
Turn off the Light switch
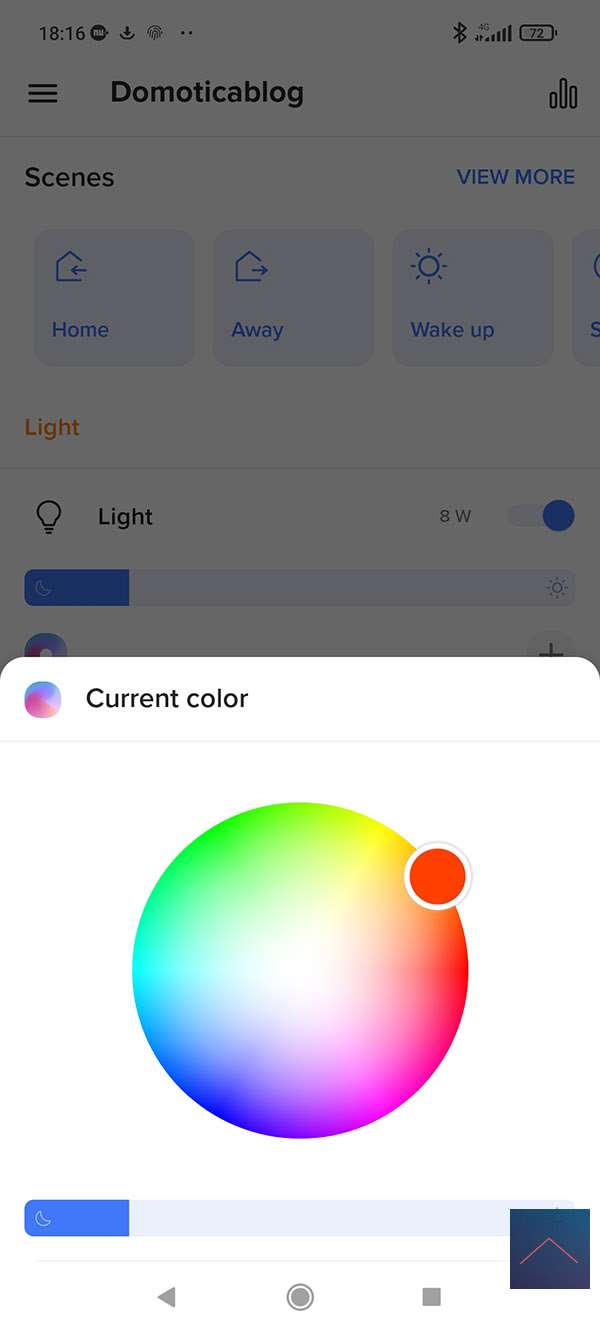click(x=542, y=516)
